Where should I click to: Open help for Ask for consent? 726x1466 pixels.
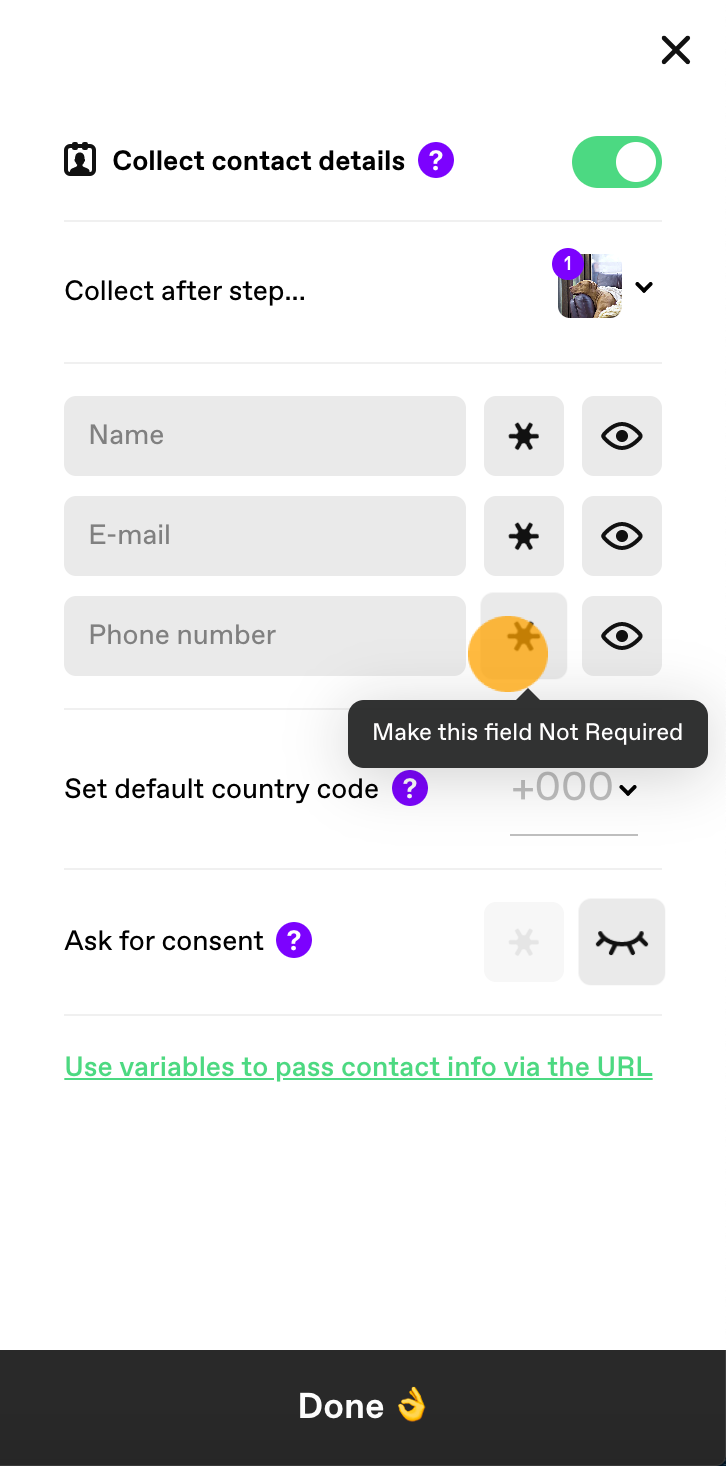(294, 940)
